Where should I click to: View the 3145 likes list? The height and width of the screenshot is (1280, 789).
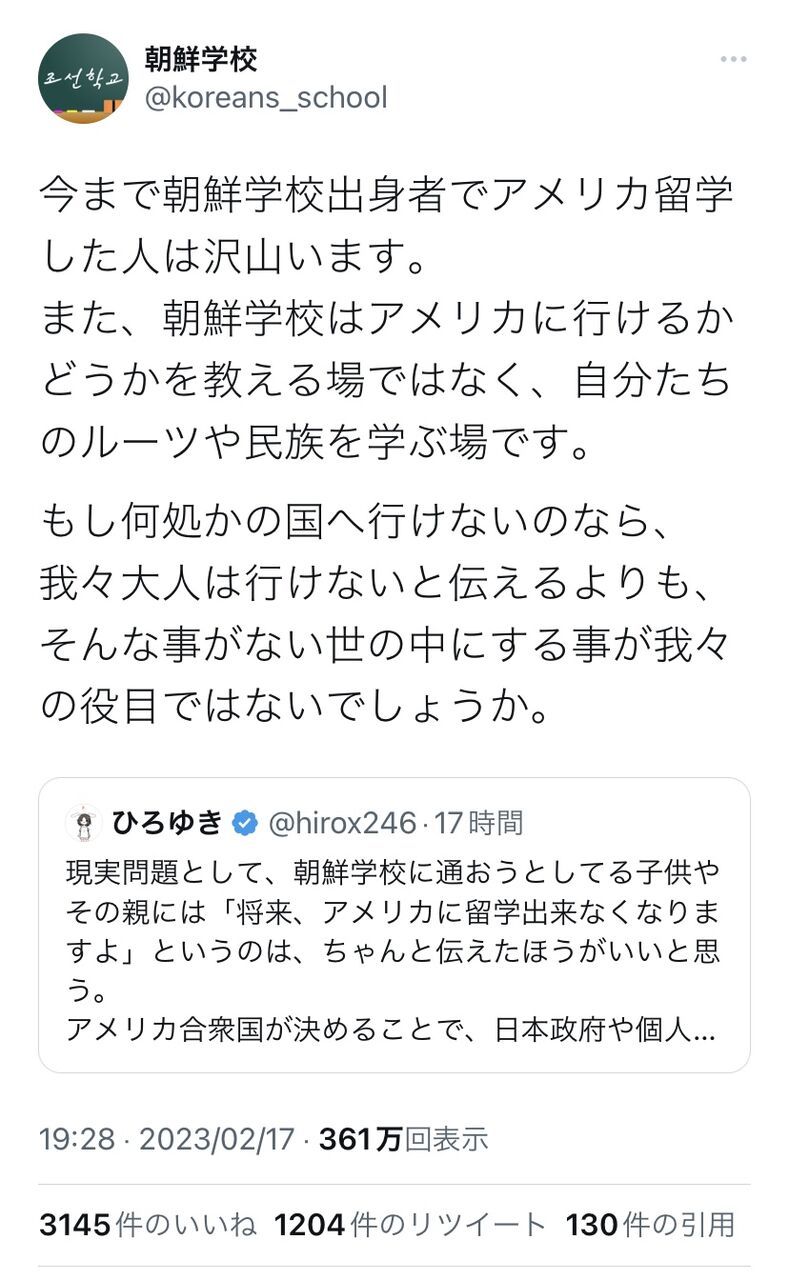[x=148, y=1224]
